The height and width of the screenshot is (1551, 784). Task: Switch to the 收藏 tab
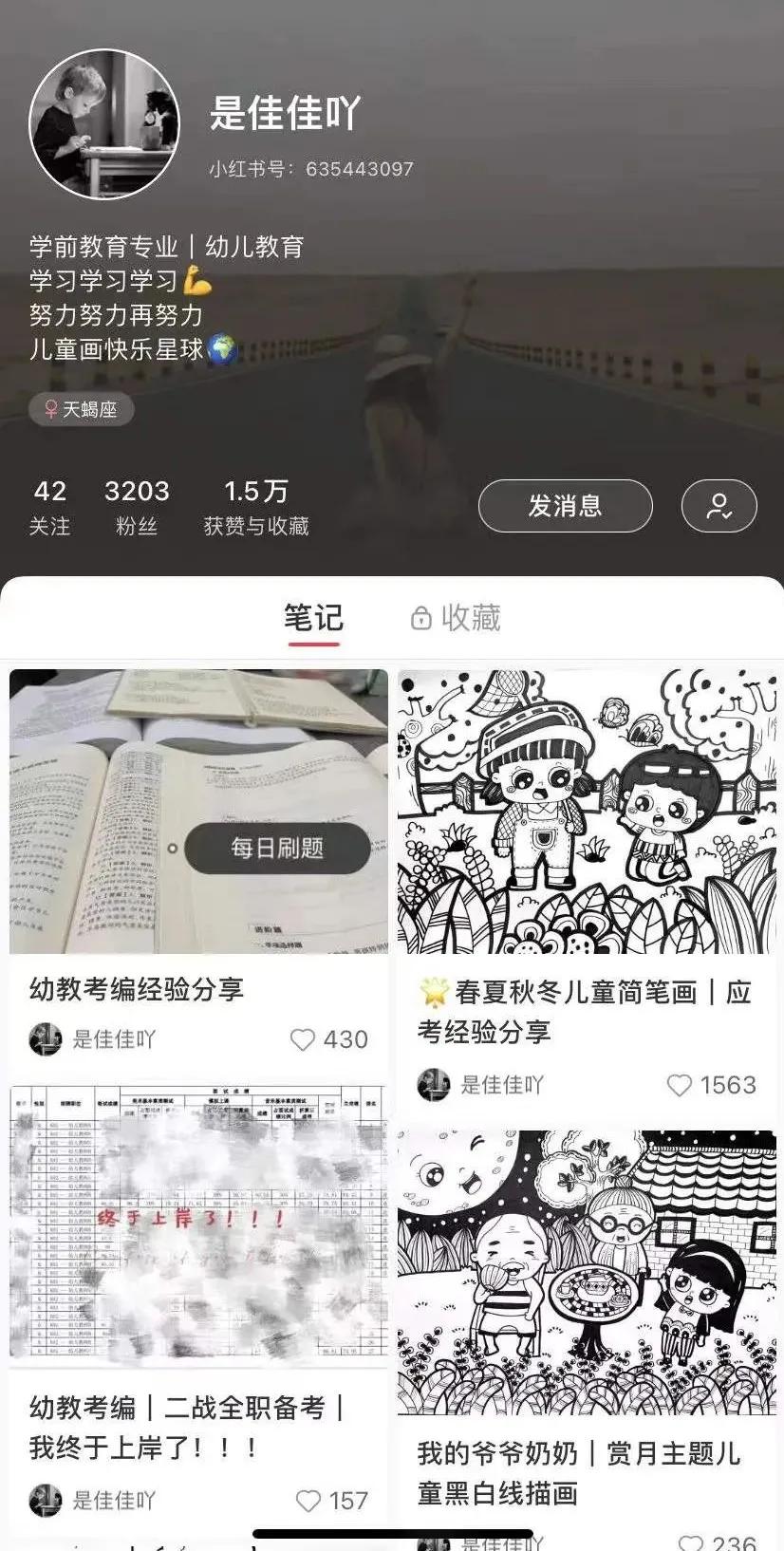pos(456,618)
